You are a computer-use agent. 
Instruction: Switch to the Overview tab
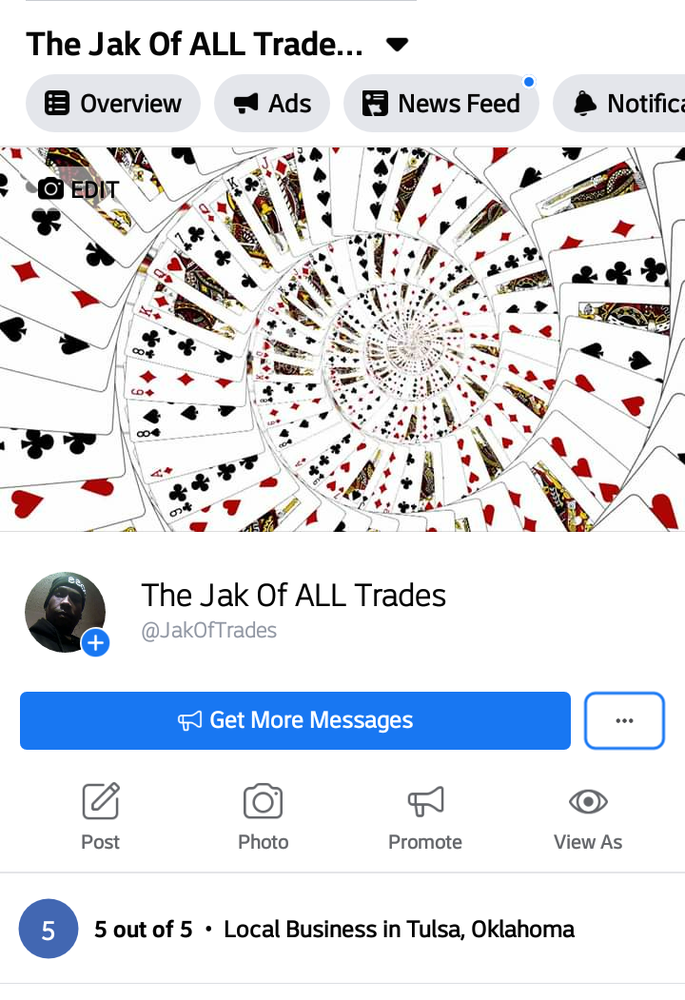pos(113,104)
